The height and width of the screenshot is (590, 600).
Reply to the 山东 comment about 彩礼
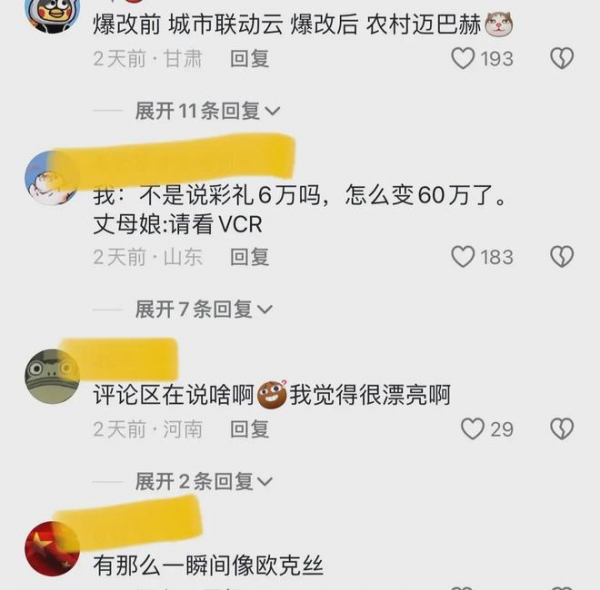click(250, 257)
